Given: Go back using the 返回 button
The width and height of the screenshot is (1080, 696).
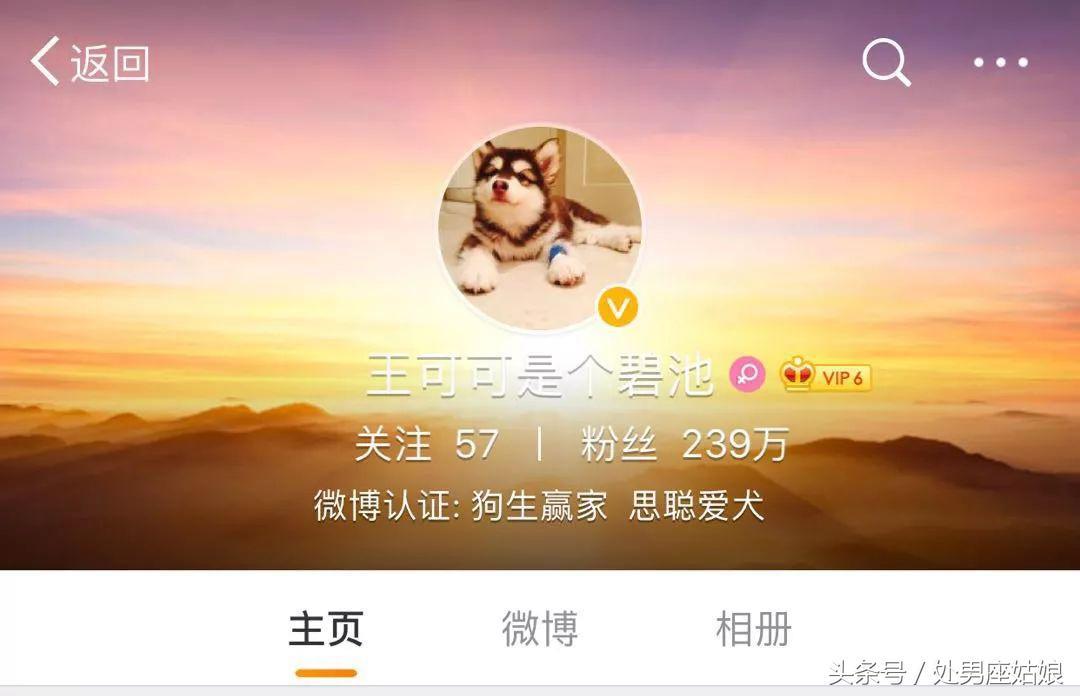Looking at the screenshot, I should (90, 63).
